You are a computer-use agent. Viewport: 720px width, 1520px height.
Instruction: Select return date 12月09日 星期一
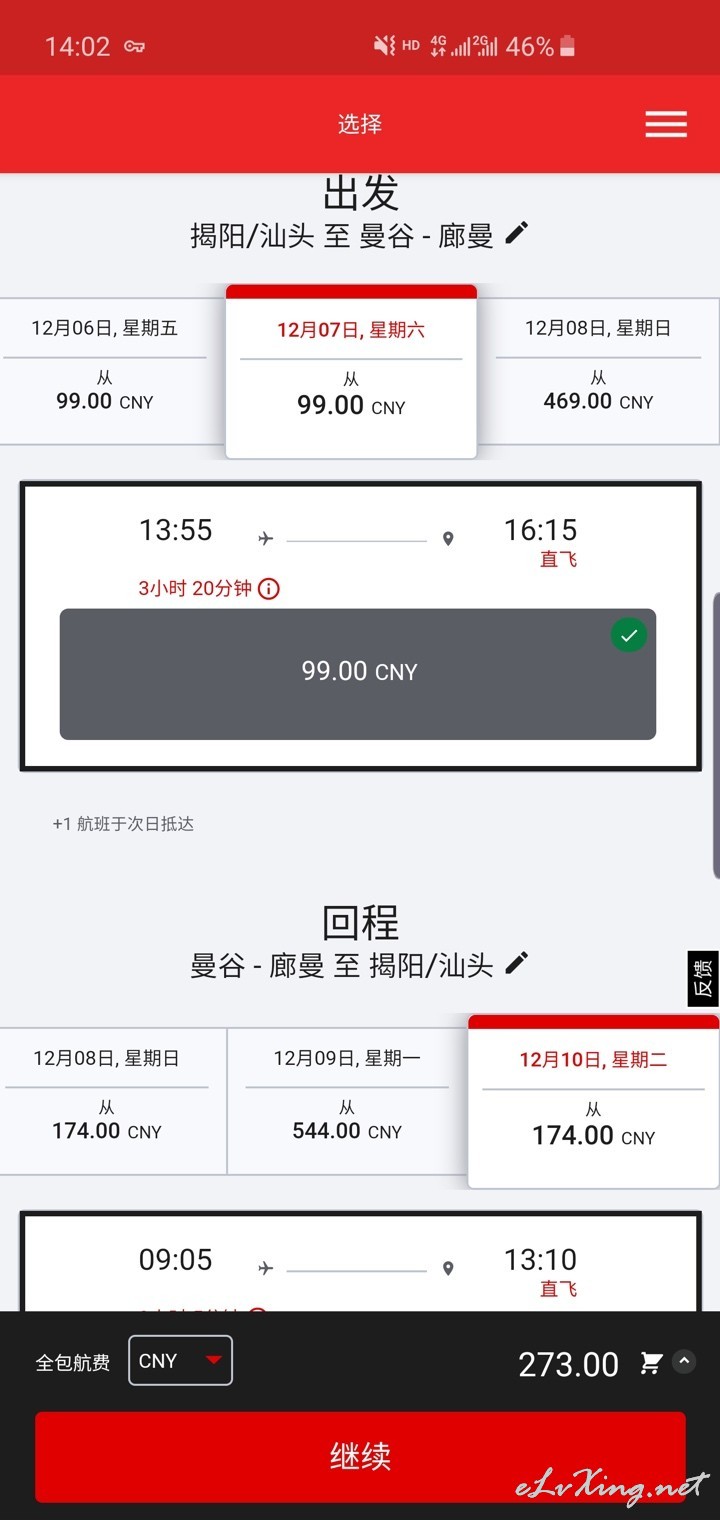[x=347, y=1100]
